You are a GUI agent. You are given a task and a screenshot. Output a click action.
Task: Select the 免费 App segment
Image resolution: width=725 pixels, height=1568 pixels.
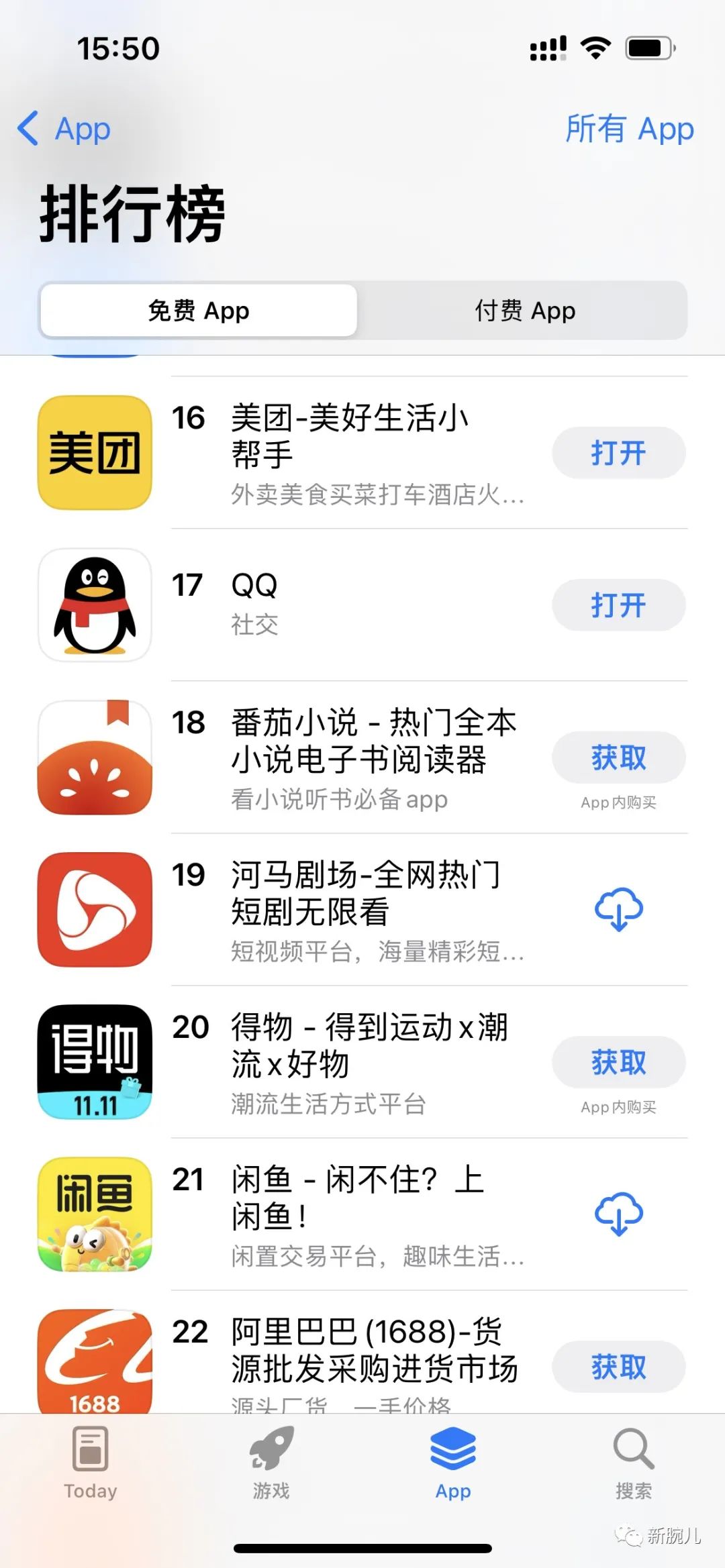coord(199,311)
